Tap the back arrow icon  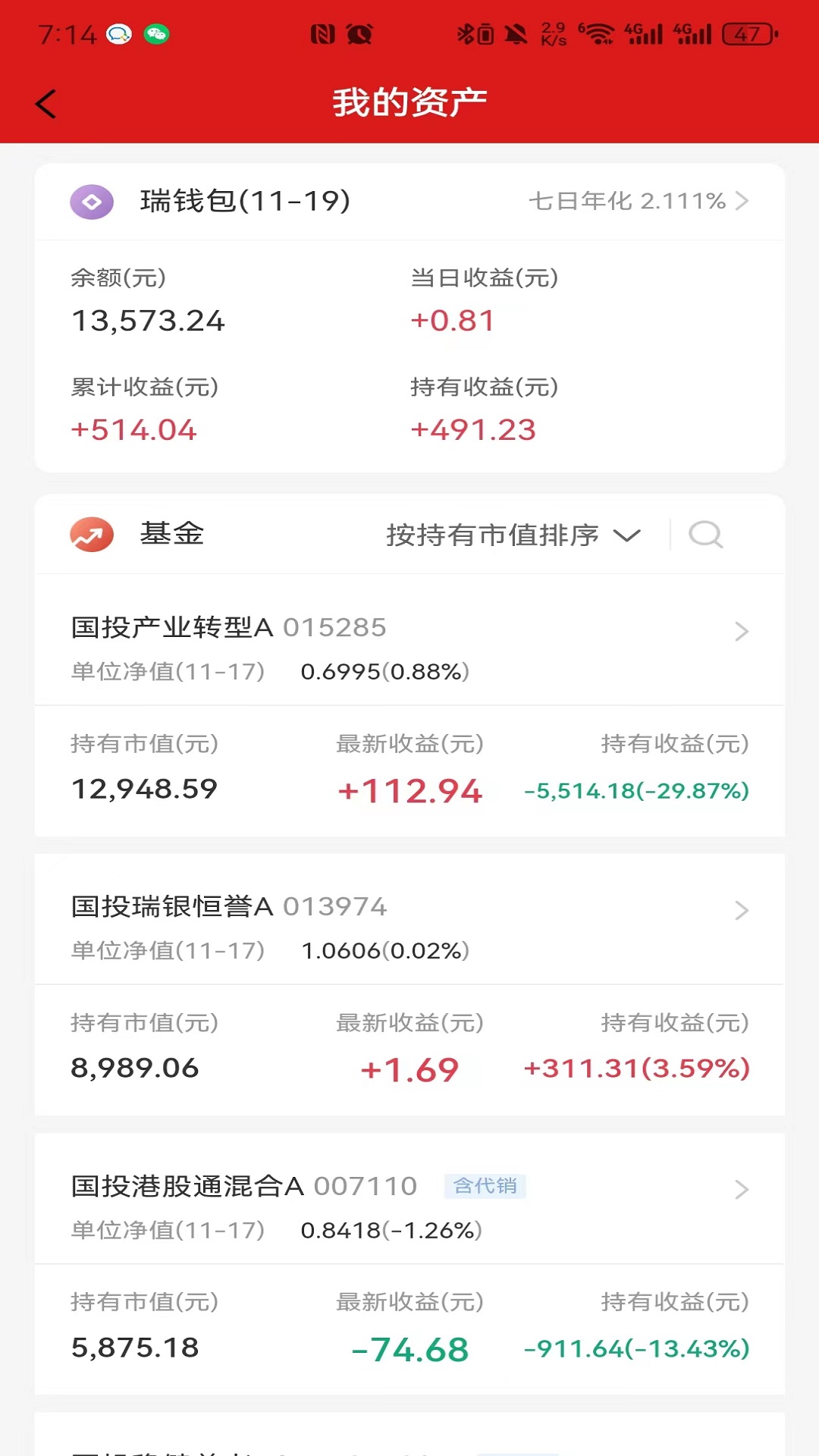[x=45, y=102]
